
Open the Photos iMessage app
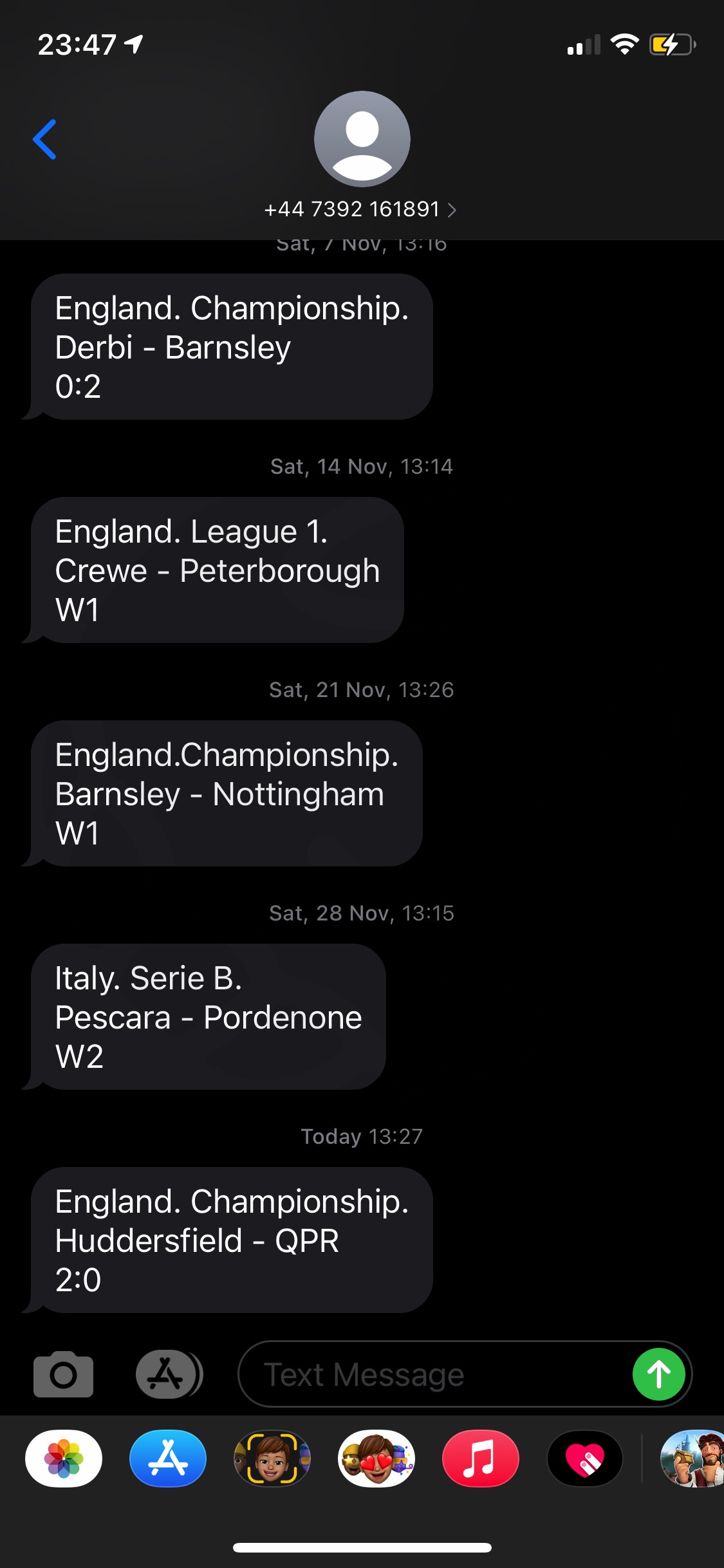64,1459
